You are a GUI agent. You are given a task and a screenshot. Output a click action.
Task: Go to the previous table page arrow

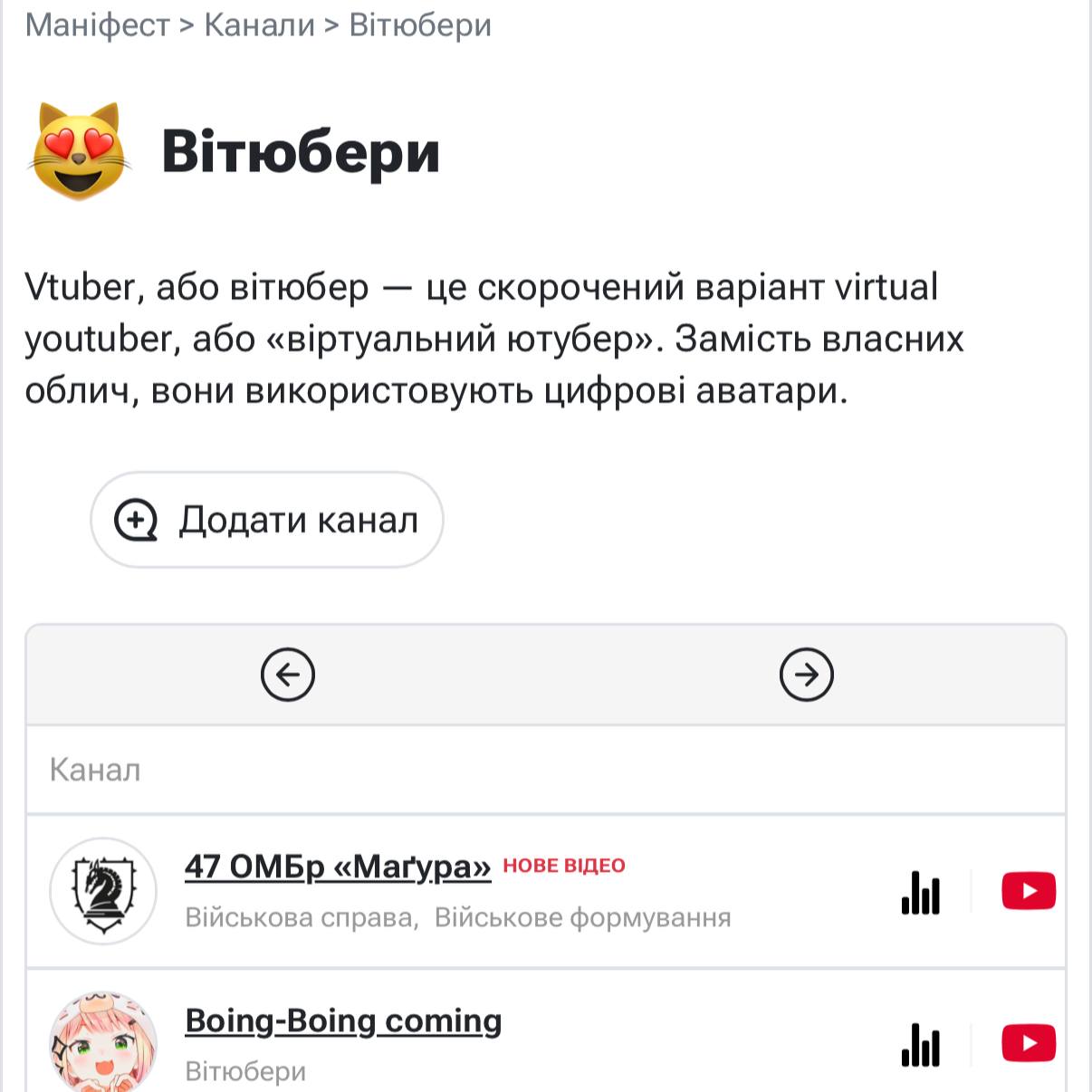pyautogui.click(x=288, y=675)
